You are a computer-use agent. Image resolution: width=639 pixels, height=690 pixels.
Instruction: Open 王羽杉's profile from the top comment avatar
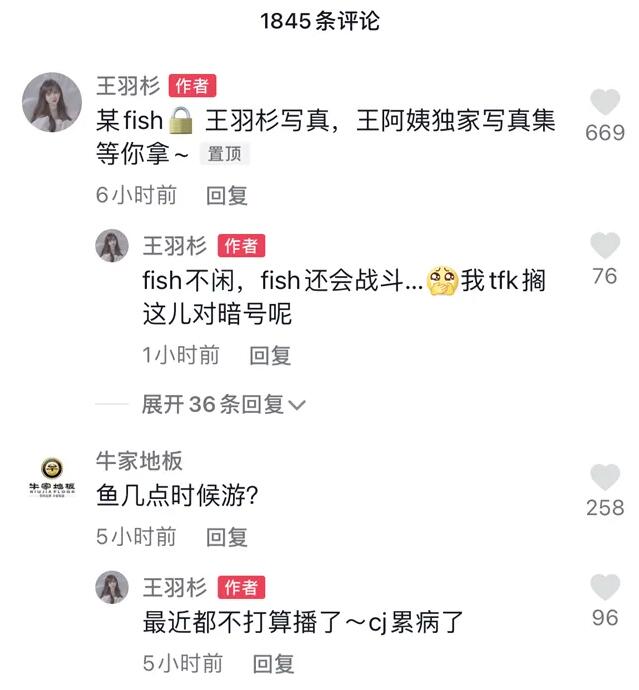[45, 100]
